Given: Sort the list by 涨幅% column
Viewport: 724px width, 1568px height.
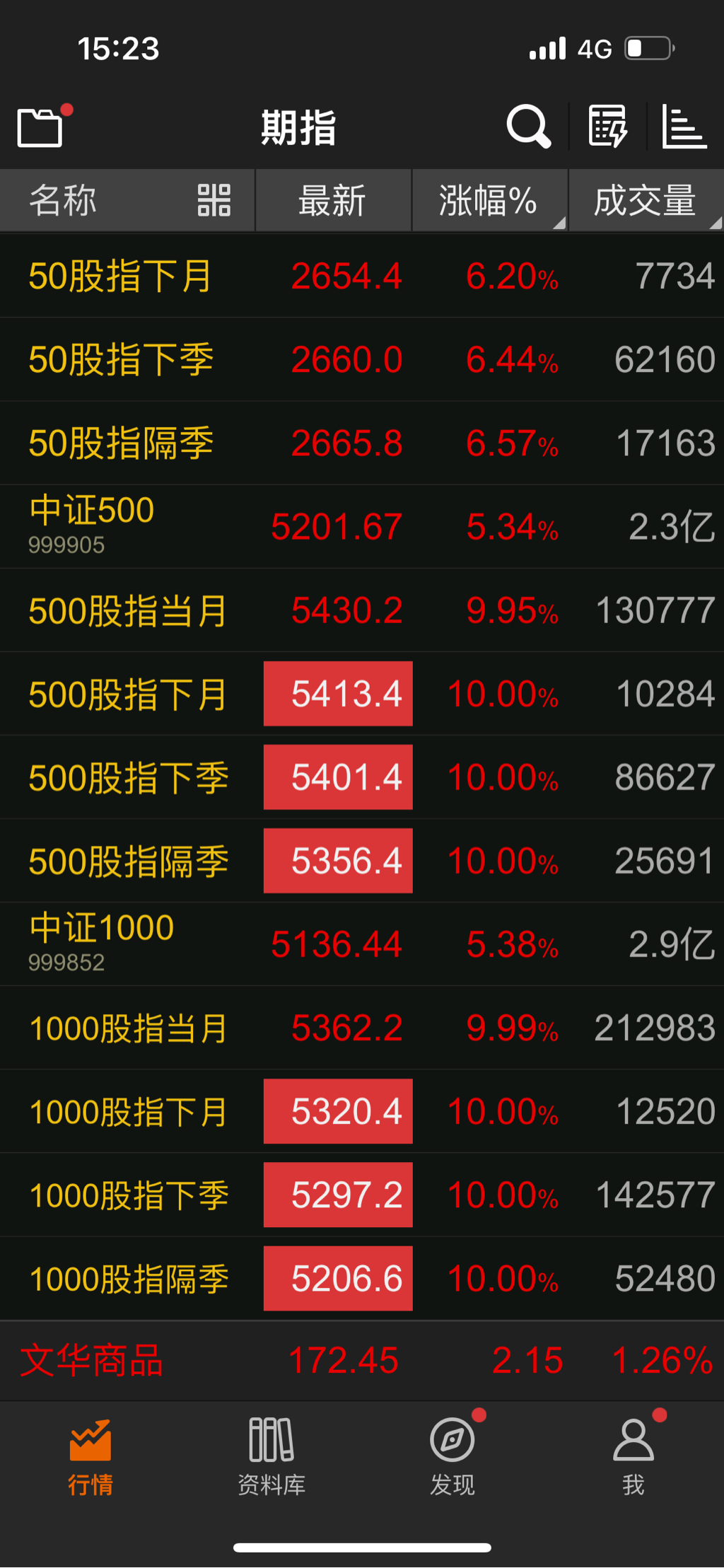Looking at the screenshot, I should (x=489, y=200).
